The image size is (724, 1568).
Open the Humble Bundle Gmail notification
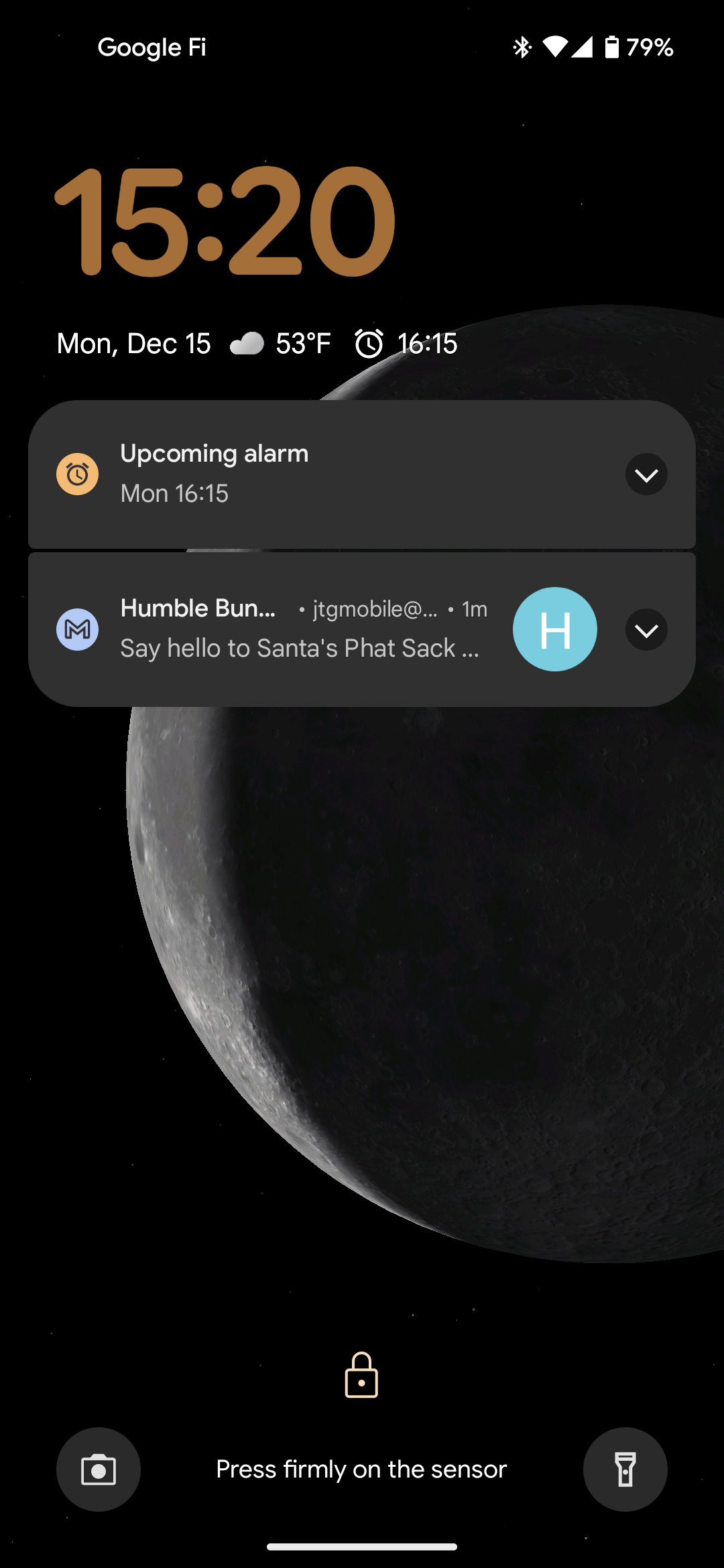coord(302,630)
